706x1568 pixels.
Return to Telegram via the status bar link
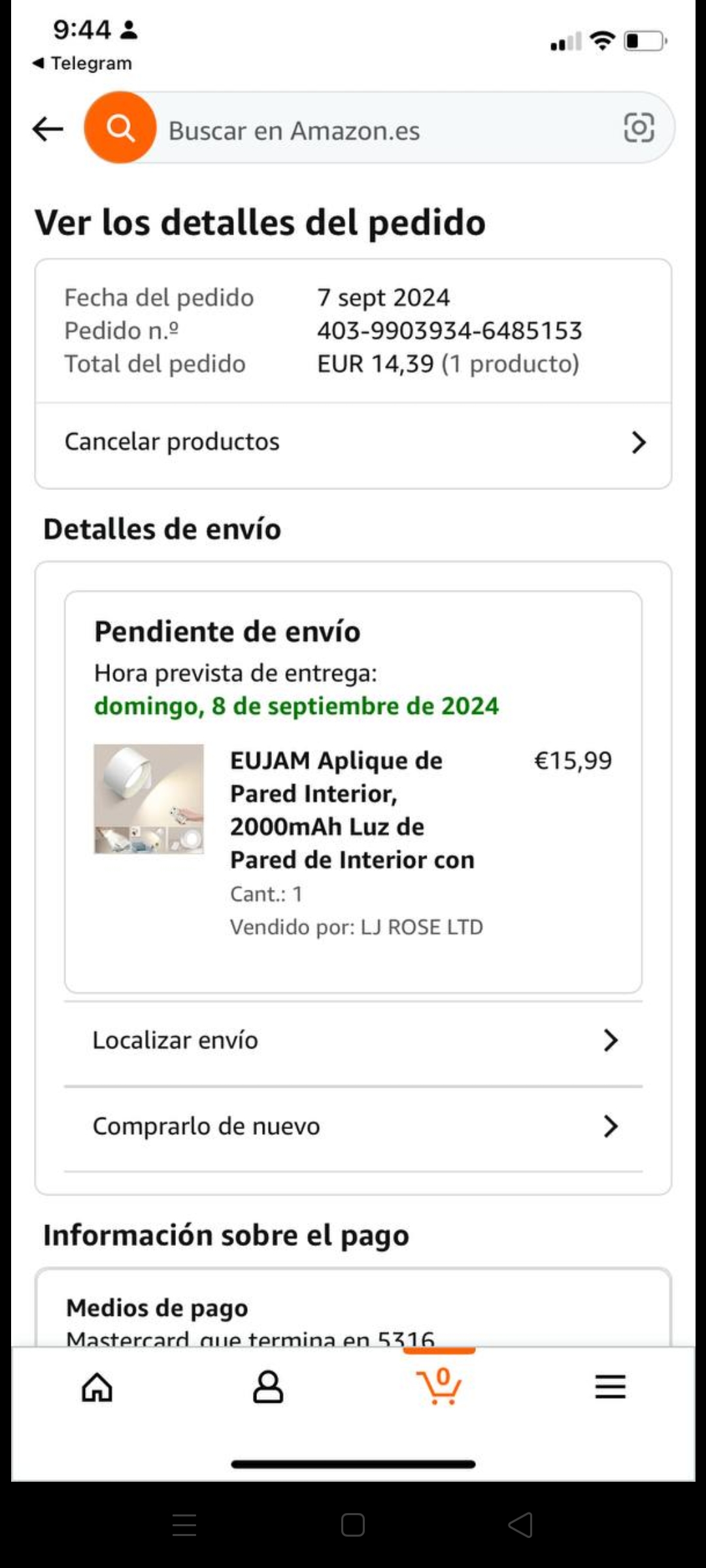[x=82, y=63]
